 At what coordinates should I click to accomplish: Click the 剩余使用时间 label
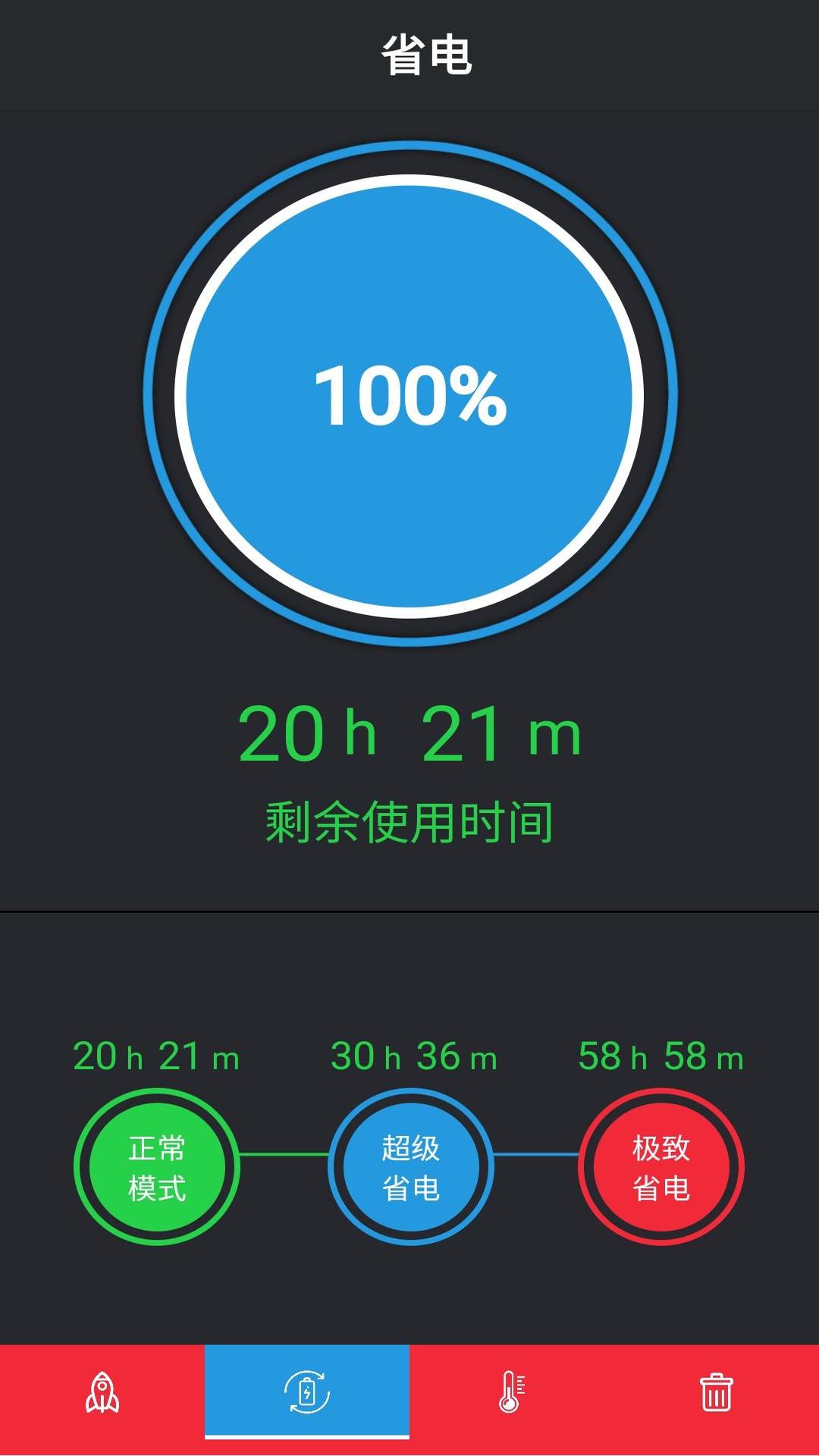(x=409, y=819)
